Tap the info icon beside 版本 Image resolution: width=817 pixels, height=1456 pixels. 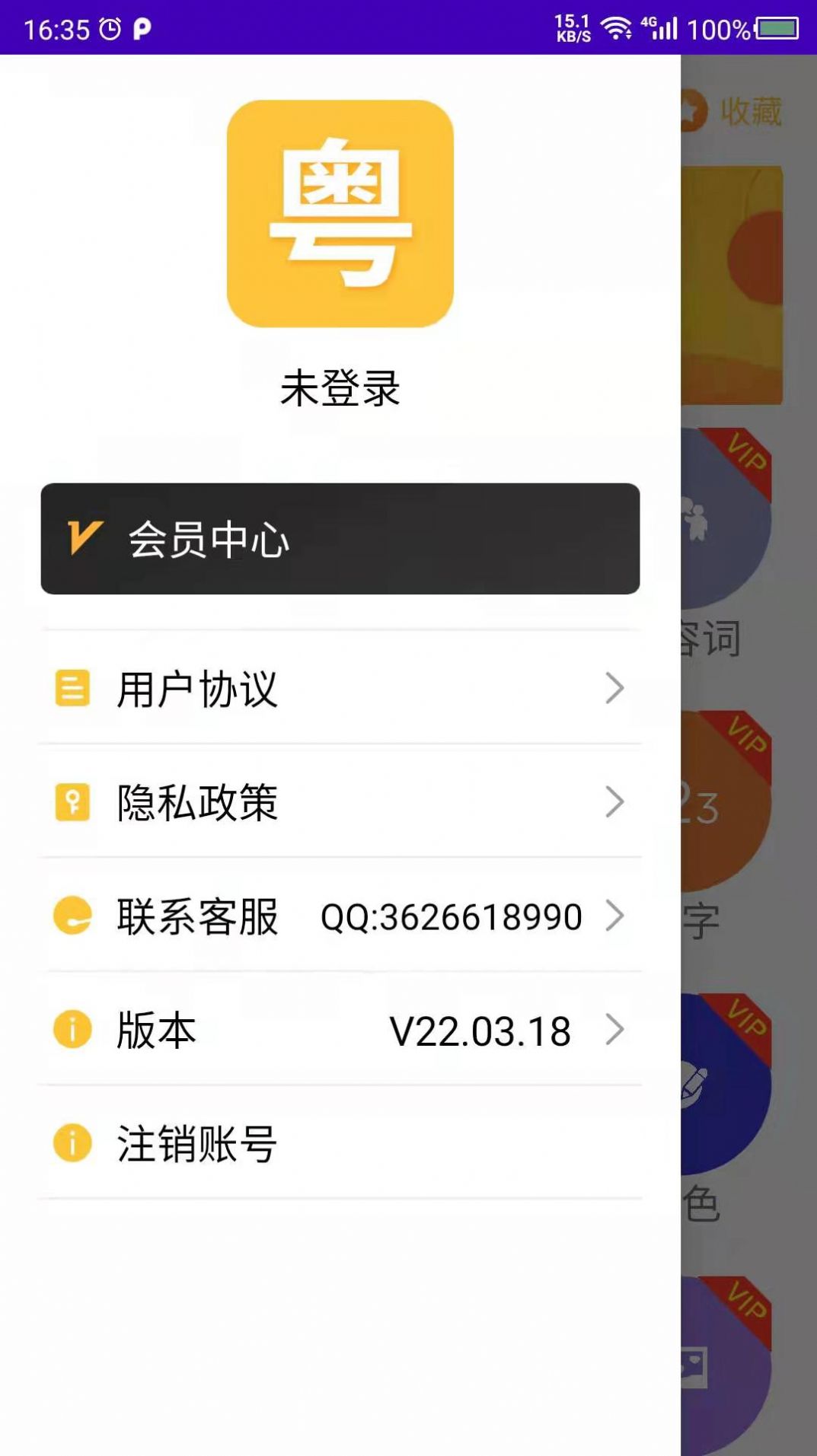(72, 1030)
